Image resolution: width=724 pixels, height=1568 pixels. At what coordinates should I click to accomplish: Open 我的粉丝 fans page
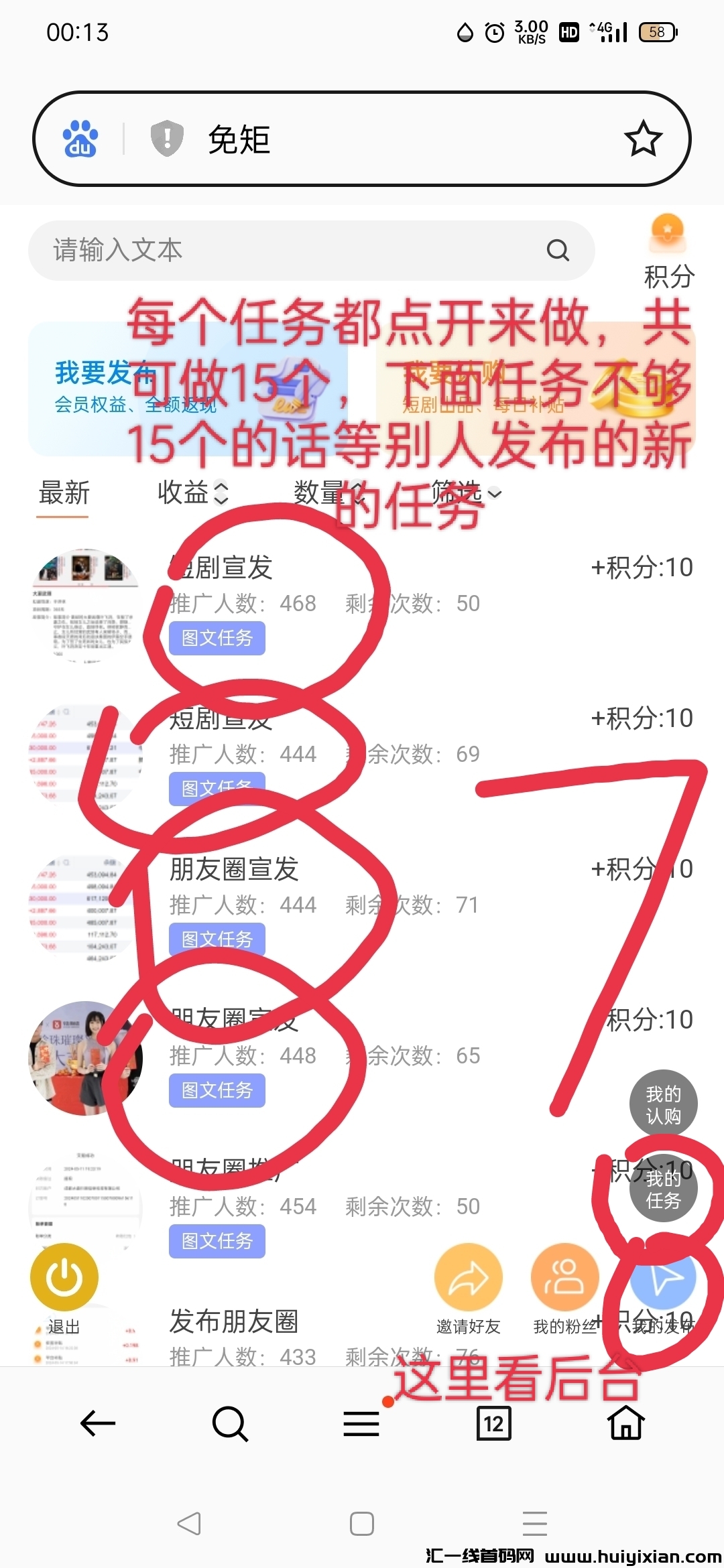pyautogui.click(x=564, y=1285)
